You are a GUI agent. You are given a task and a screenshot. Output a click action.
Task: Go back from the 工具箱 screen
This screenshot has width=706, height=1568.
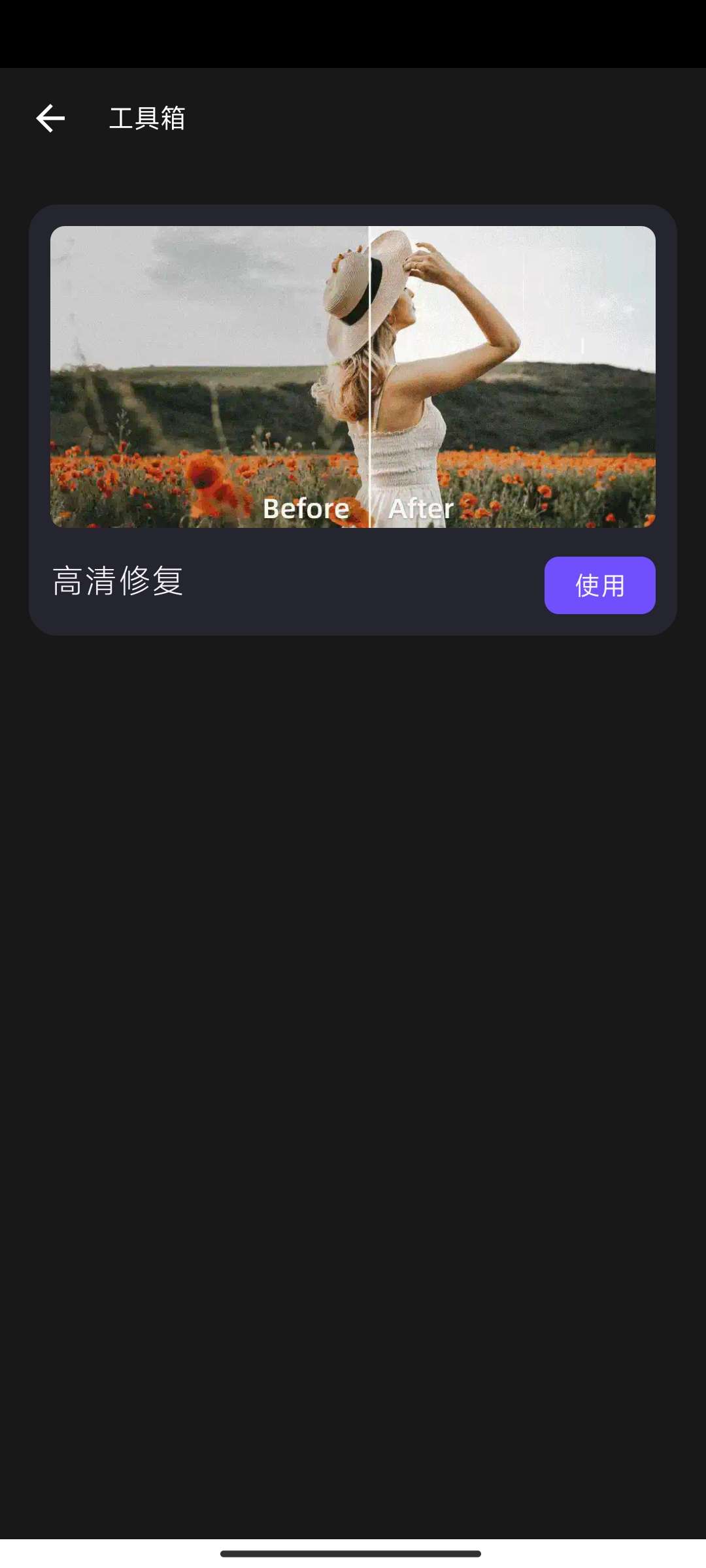pyautogui.click(x=50, y=118)
